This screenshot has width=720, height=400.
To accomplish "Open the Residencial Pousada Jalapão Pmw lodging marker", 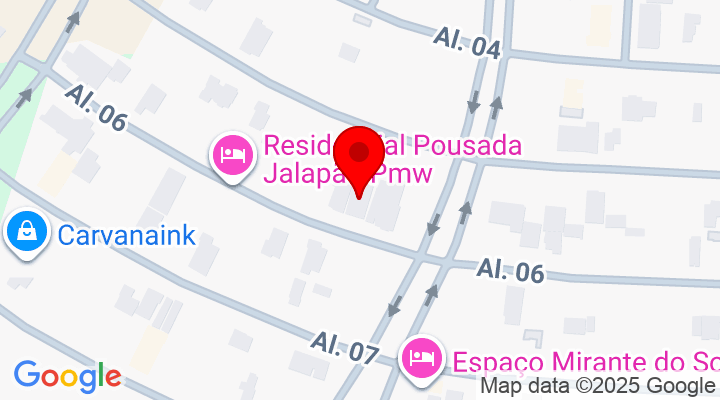I will click(x=232, y=156).
